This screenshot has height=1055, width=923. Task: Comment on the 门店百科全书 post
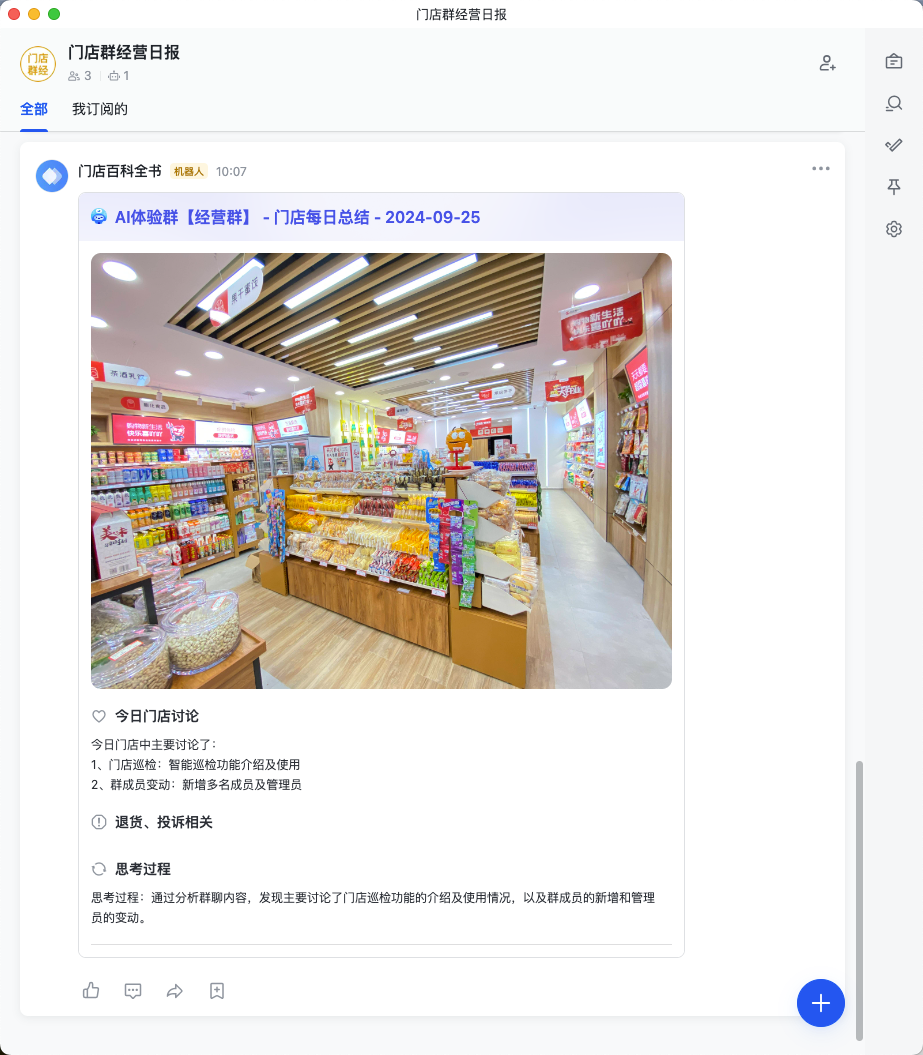point(133,991)
